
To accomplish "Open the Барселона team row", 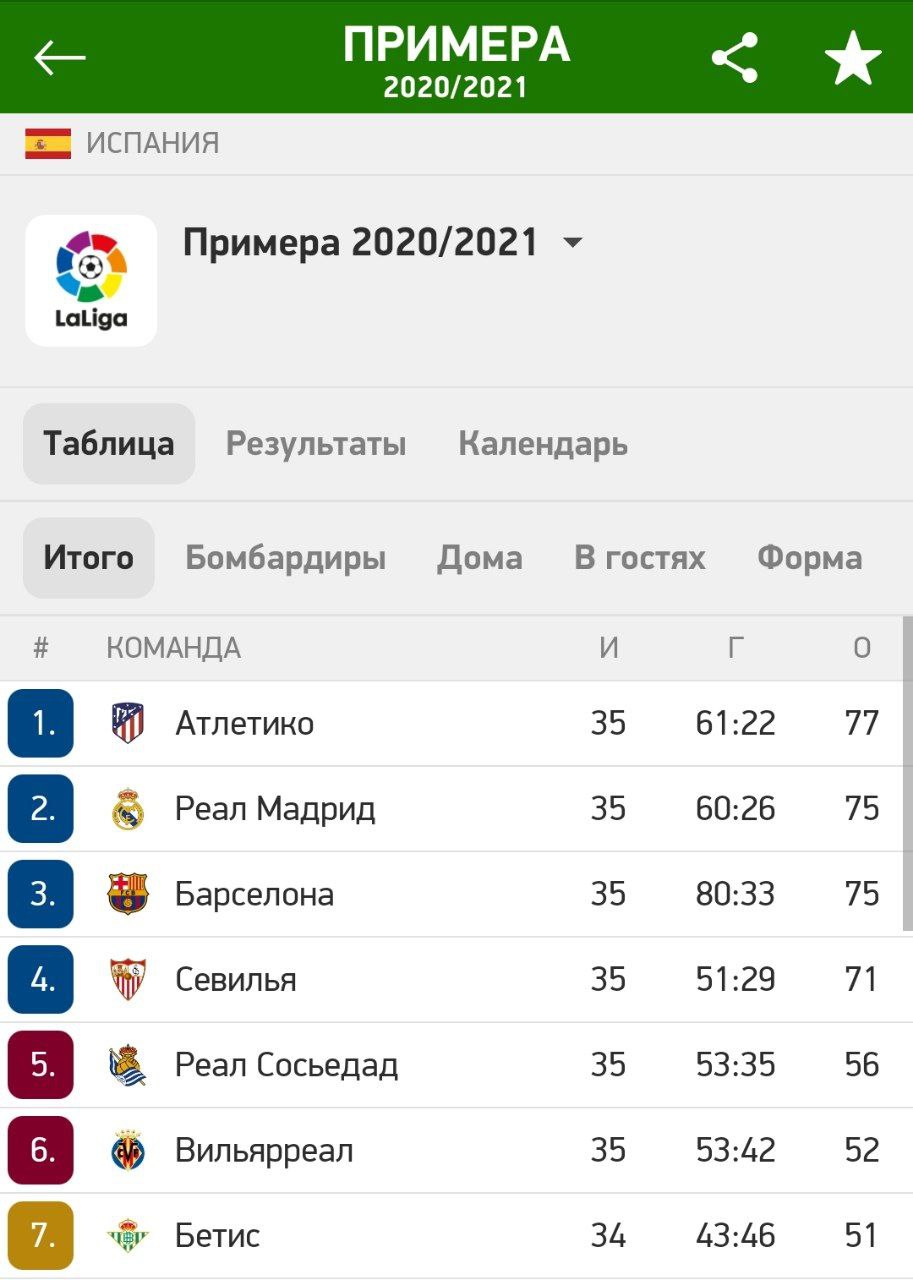I will coord(451,894).
